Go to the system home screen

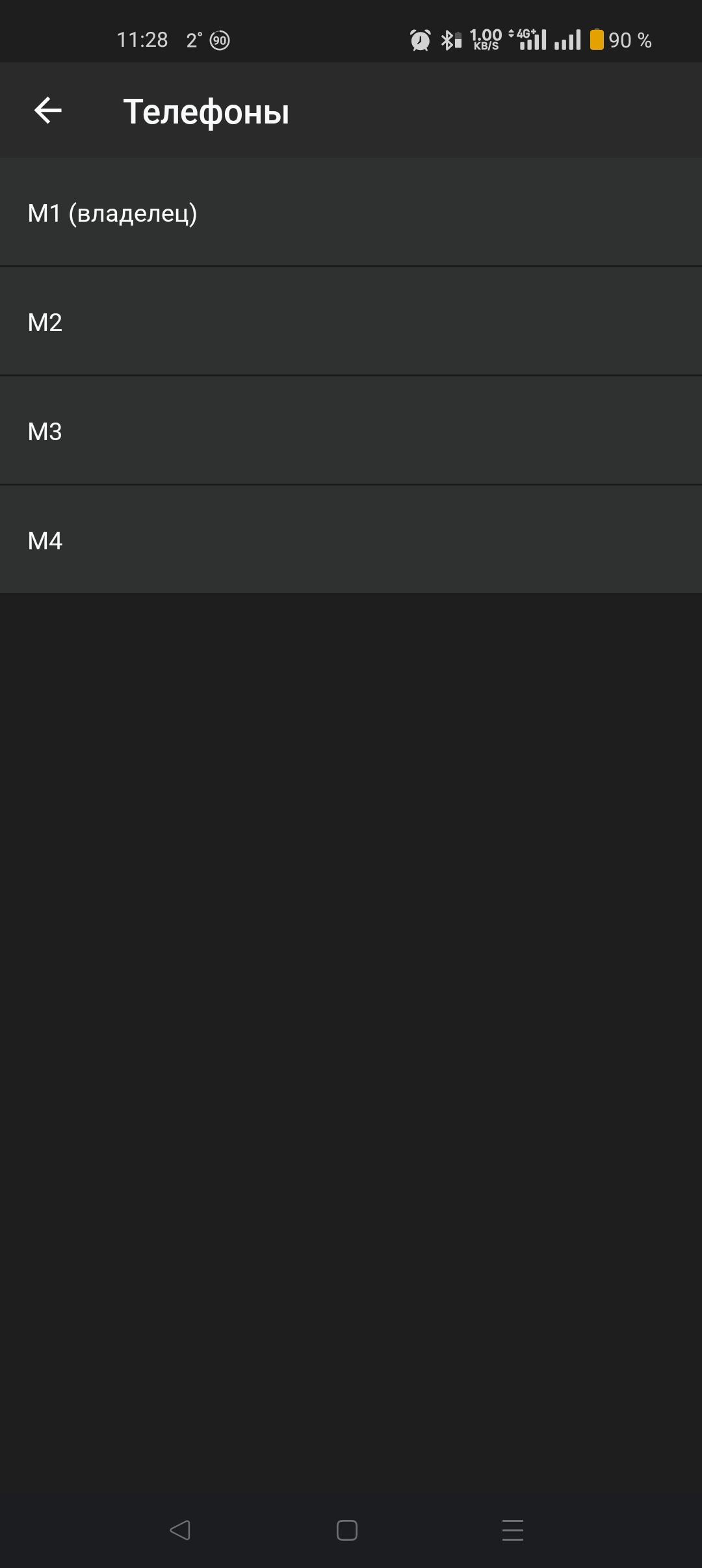[346, 1530]
